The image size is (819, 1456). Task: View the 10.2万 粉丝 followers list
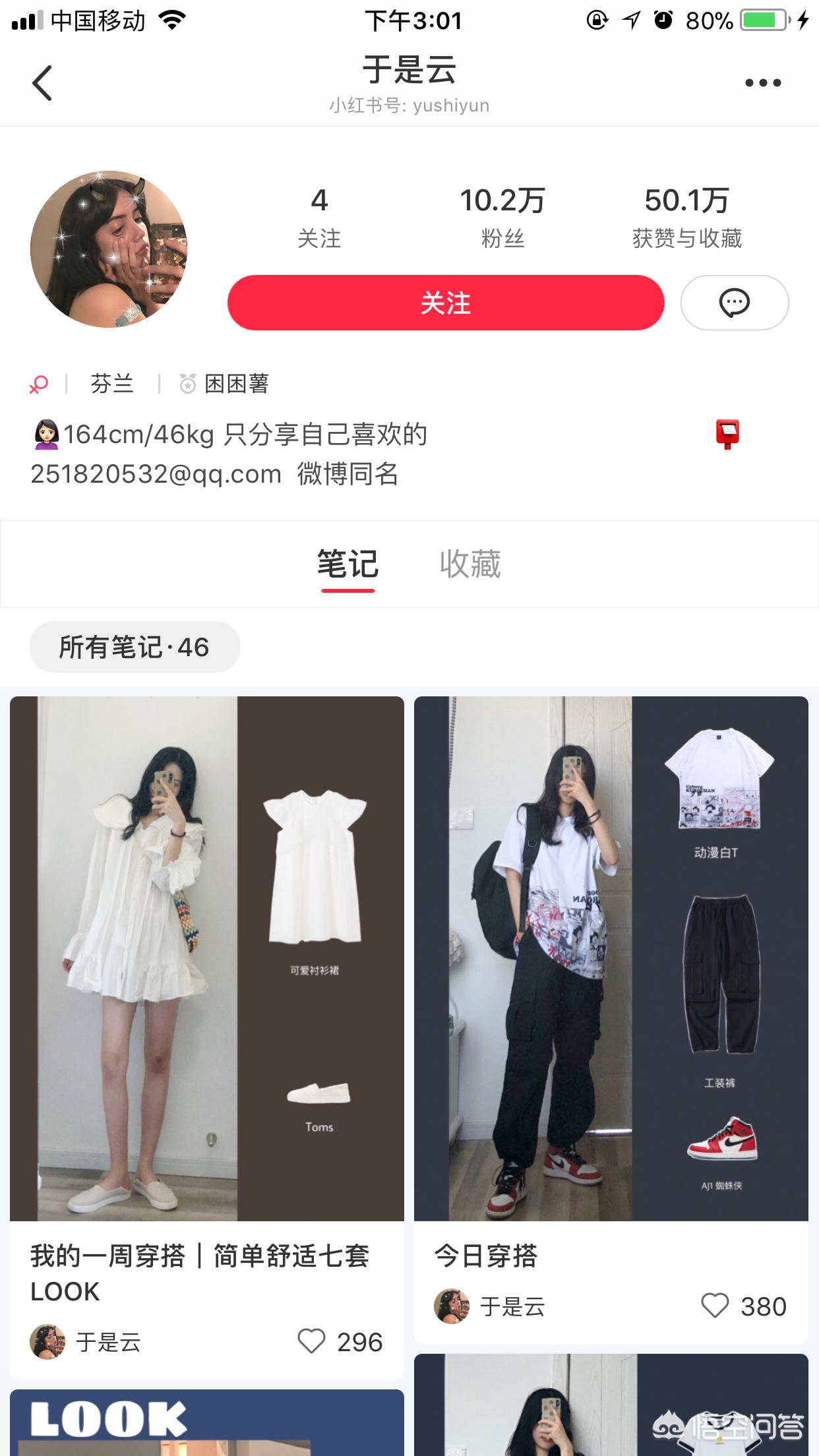pyautogui.click(x=502, y=218)
